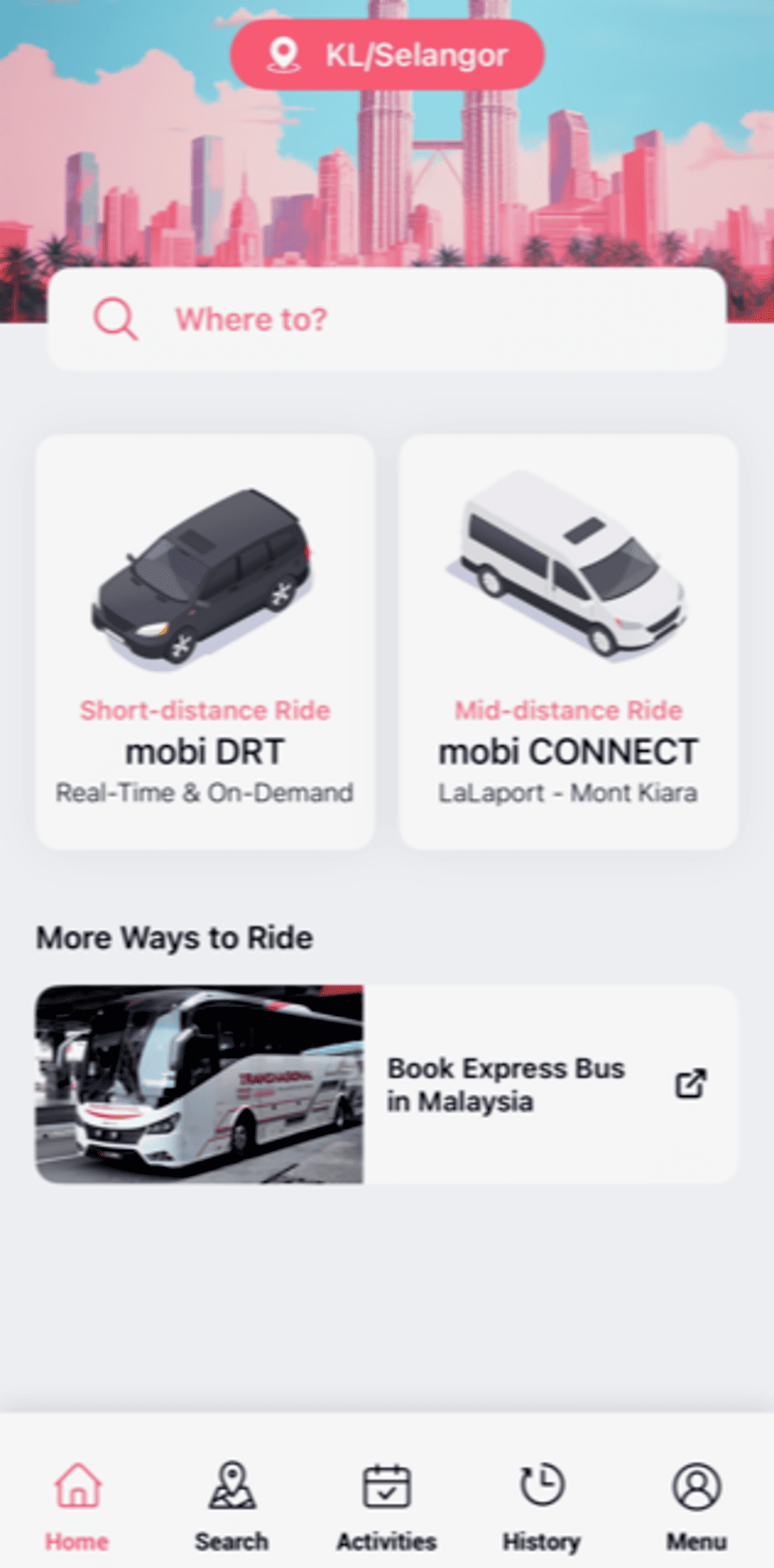This screenshot has height=1568, width=774.
Task: Select the Search map icon
Action: (x=231, y=1485)
